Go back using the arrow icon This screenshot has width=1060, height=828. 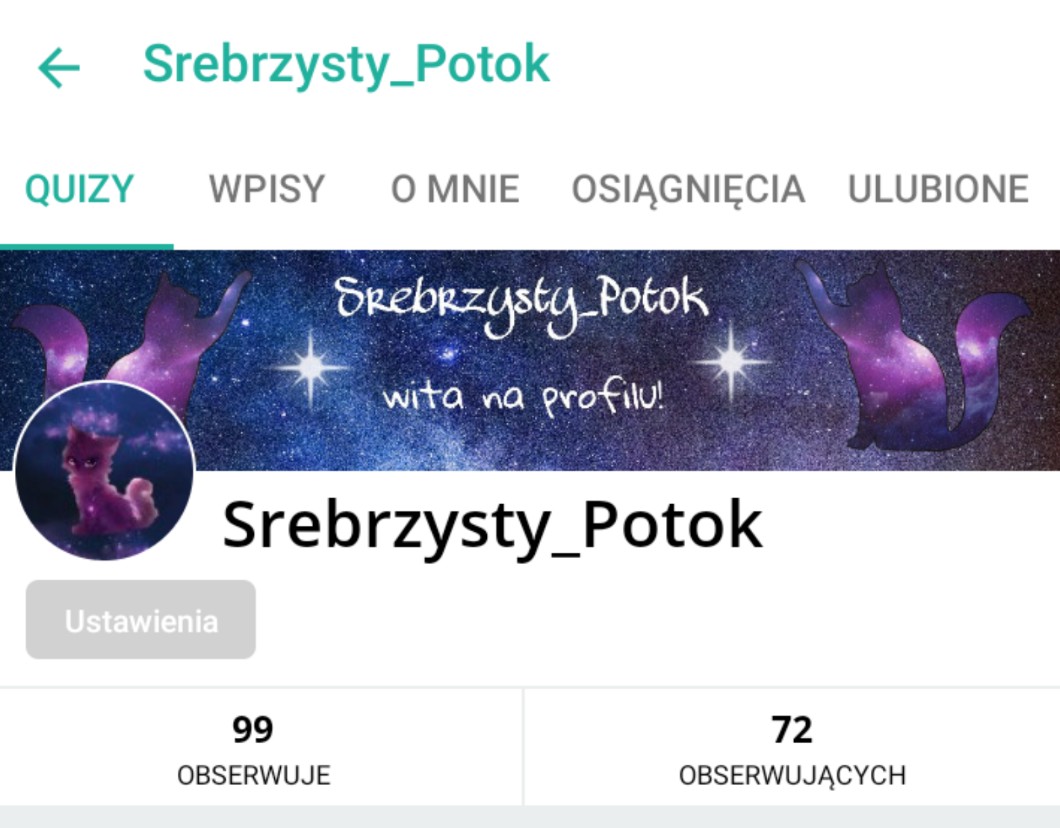(58, 68)
